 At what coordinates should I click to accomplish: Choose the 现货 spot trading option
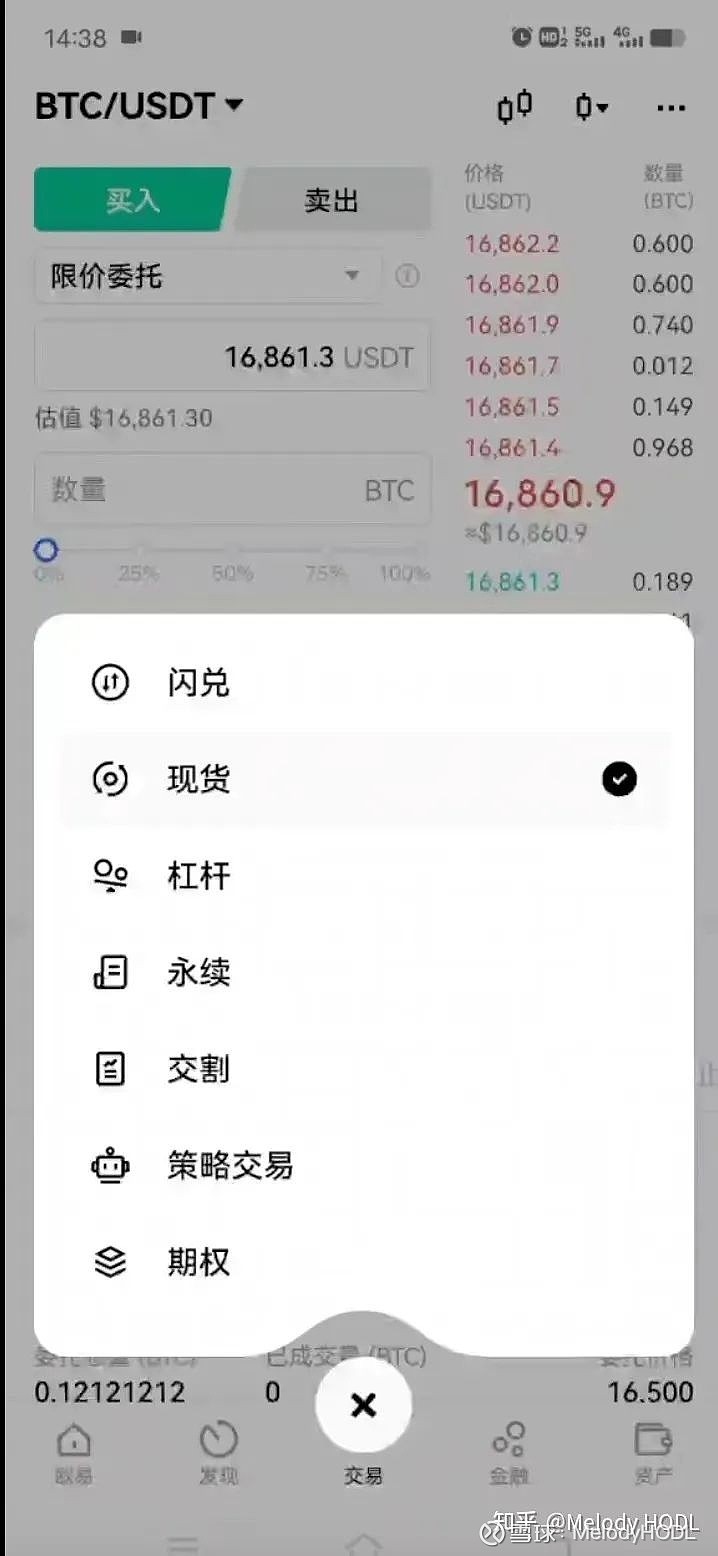pos(364,779)
